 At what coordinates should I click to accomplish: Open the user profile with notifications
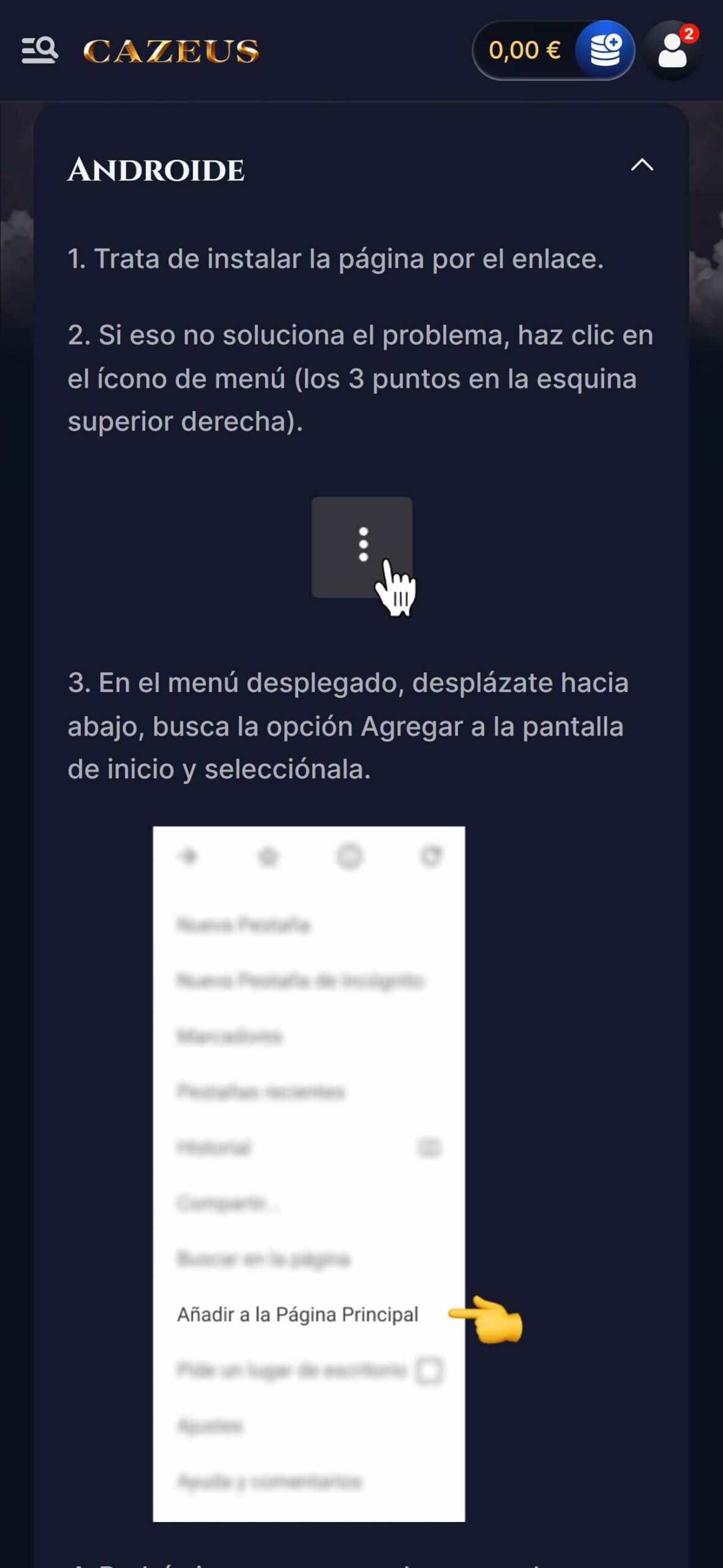pyautogui.click(x=673, y=51)
